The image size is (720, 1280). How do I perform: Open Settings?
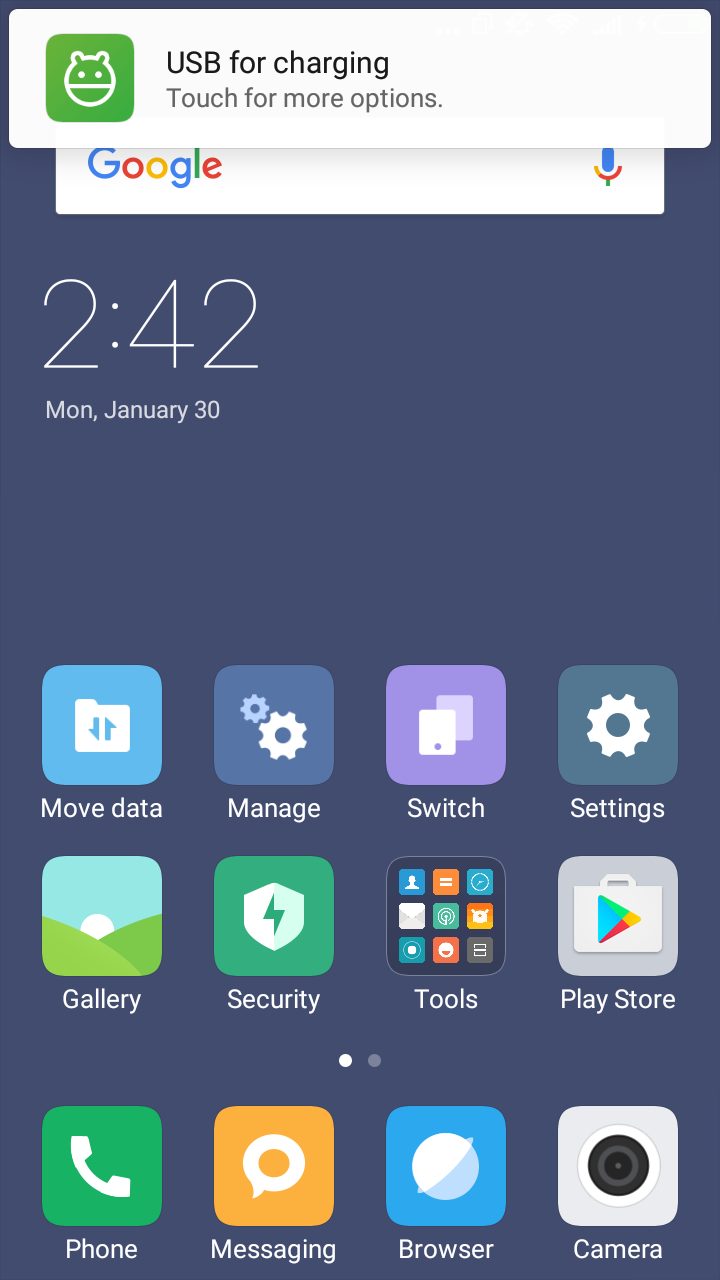[618, 725]
